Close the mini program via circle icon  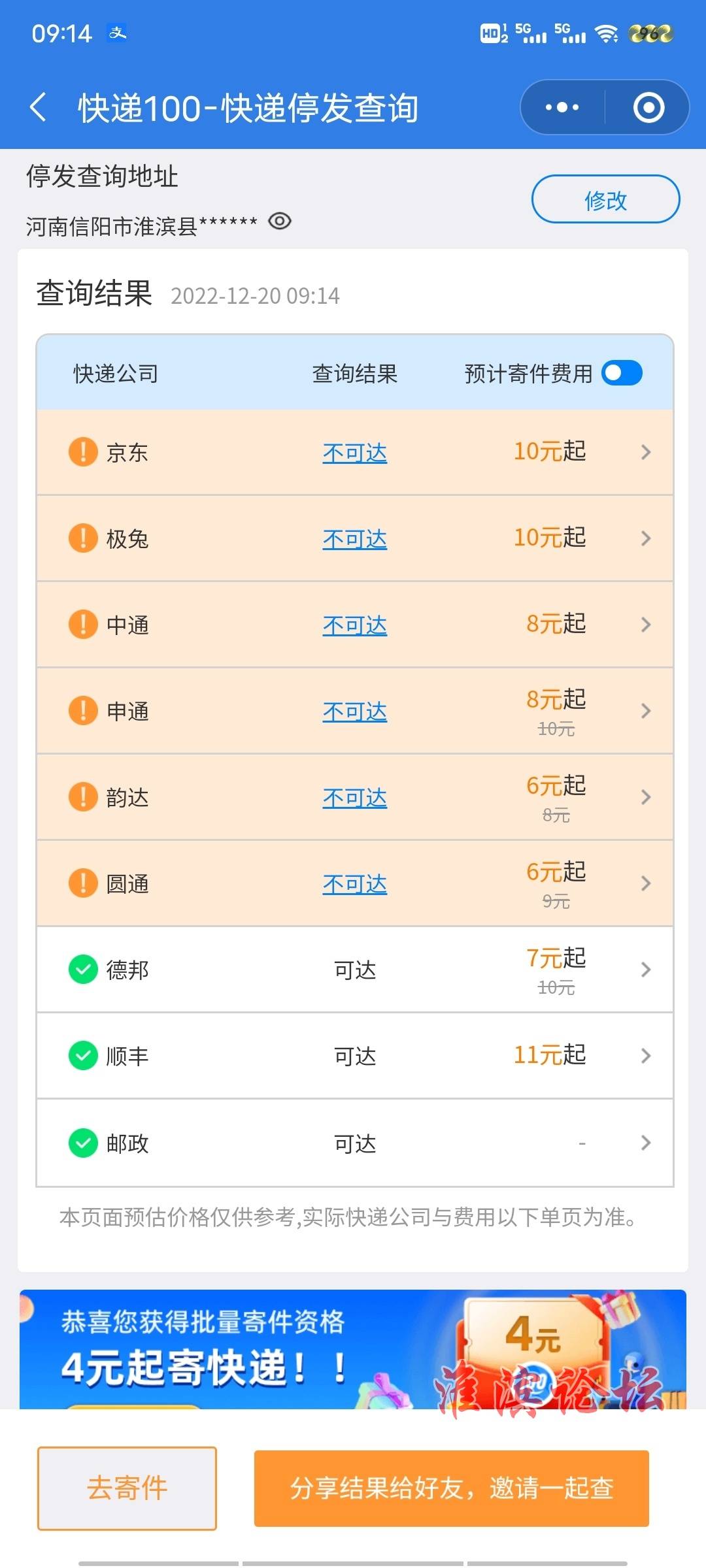coord(648,108)
